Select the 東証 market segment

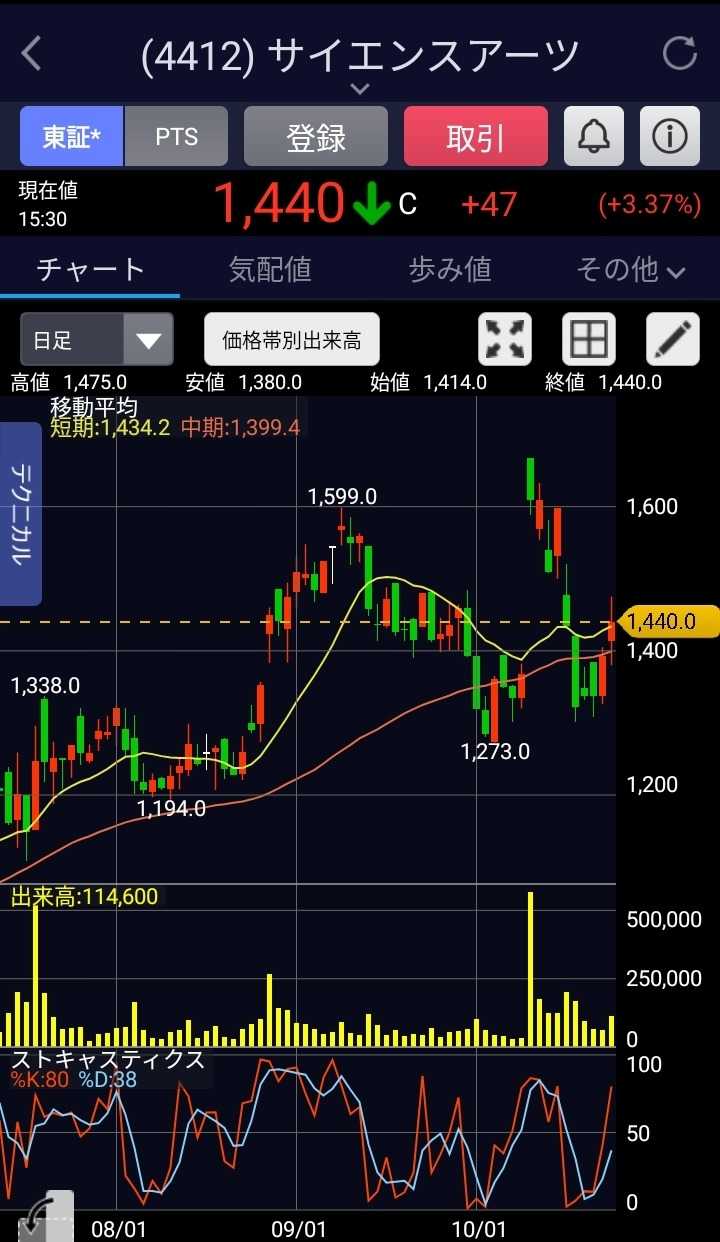coord(72,136)
